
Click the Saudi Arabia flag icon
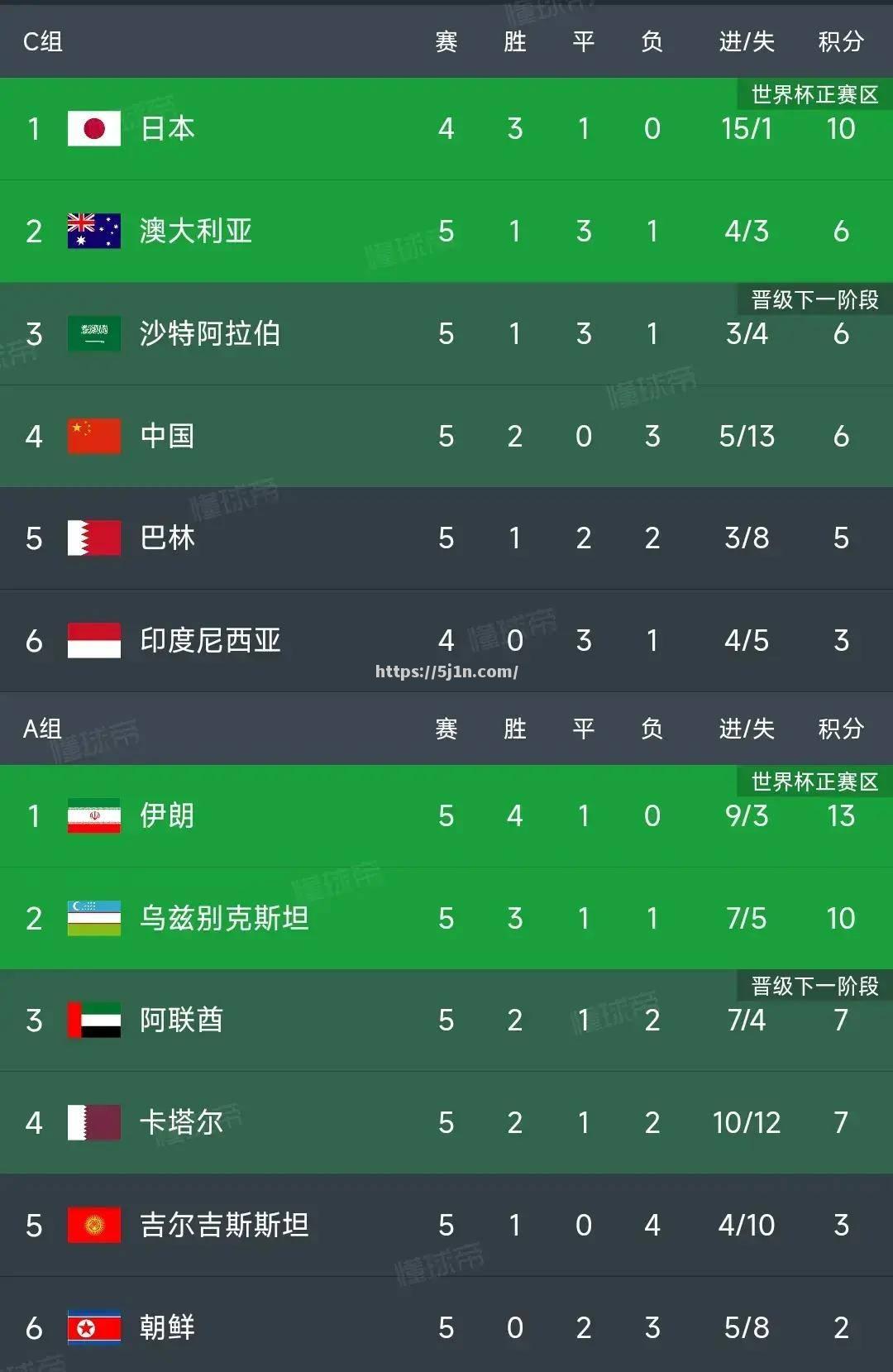click(93, 334)
